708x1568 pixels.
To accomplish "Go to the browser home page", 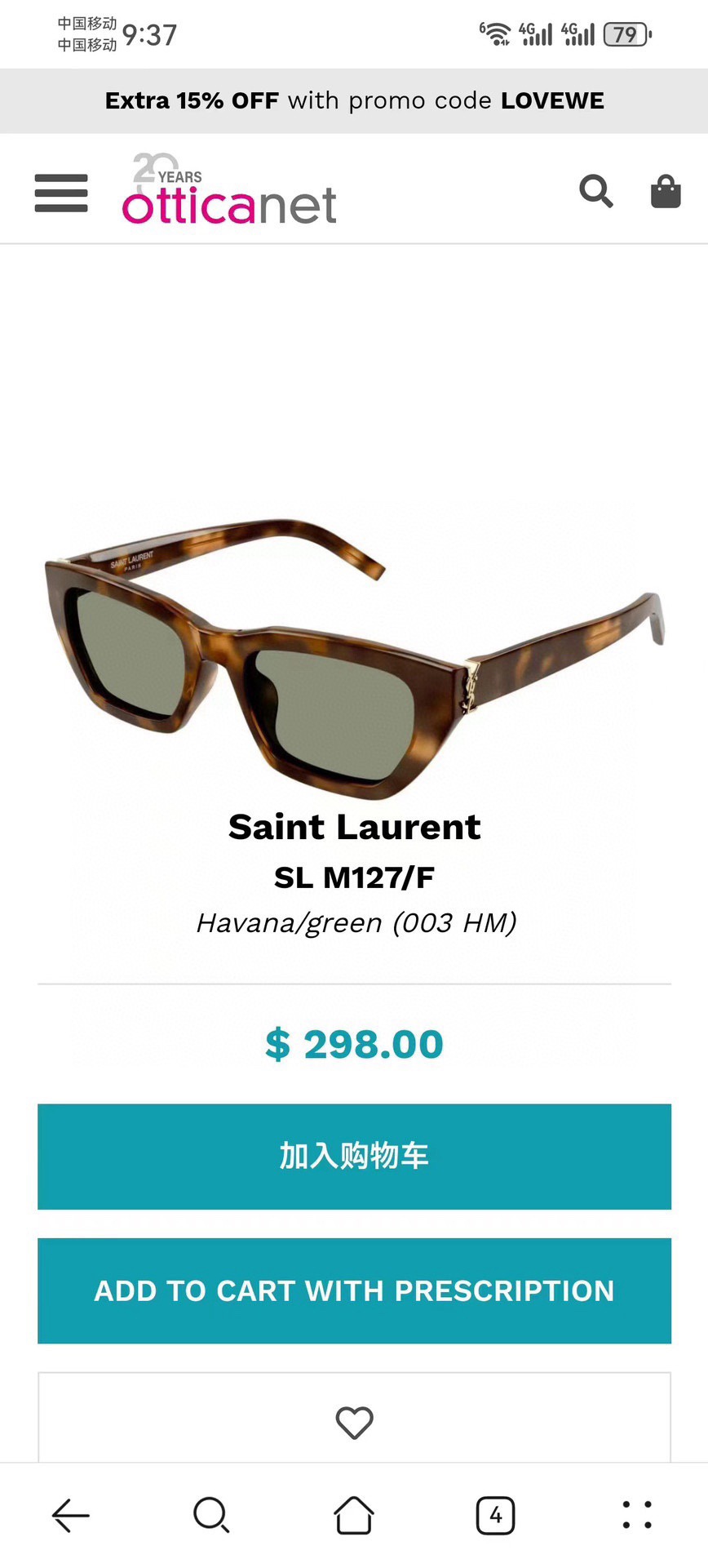I will click(x=354, y=1516).
